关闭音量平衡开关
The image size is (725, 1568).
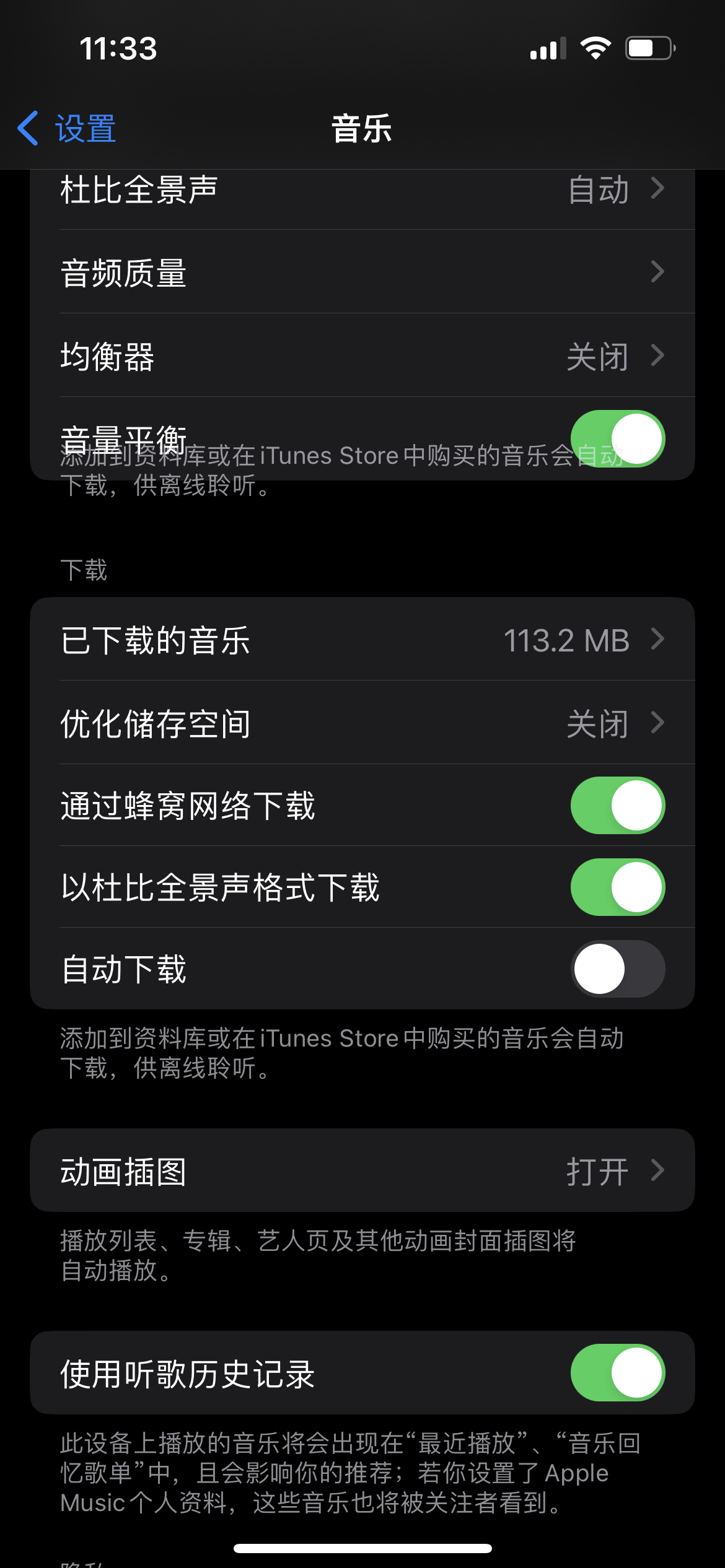617,438
